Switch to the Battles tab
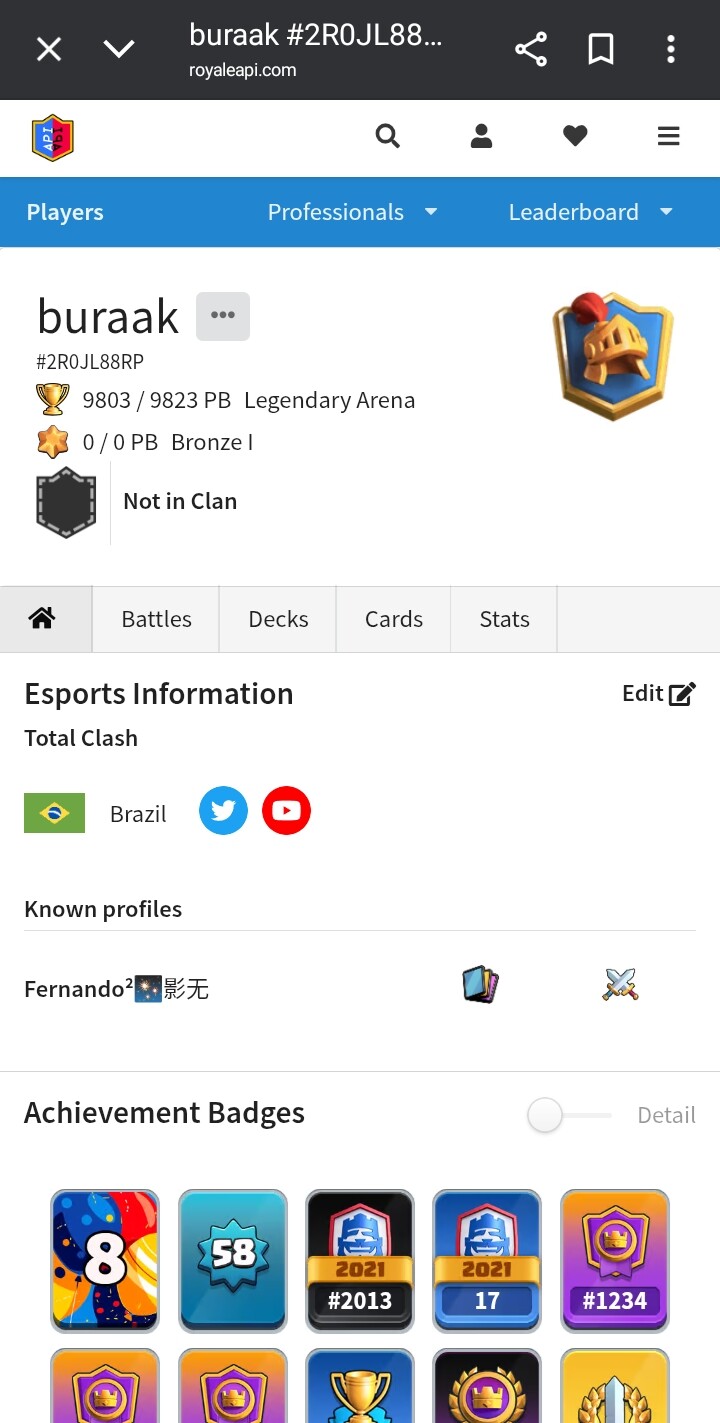Screen dimensions: 720x1423 pyautogui.click(x=156, y=619)
